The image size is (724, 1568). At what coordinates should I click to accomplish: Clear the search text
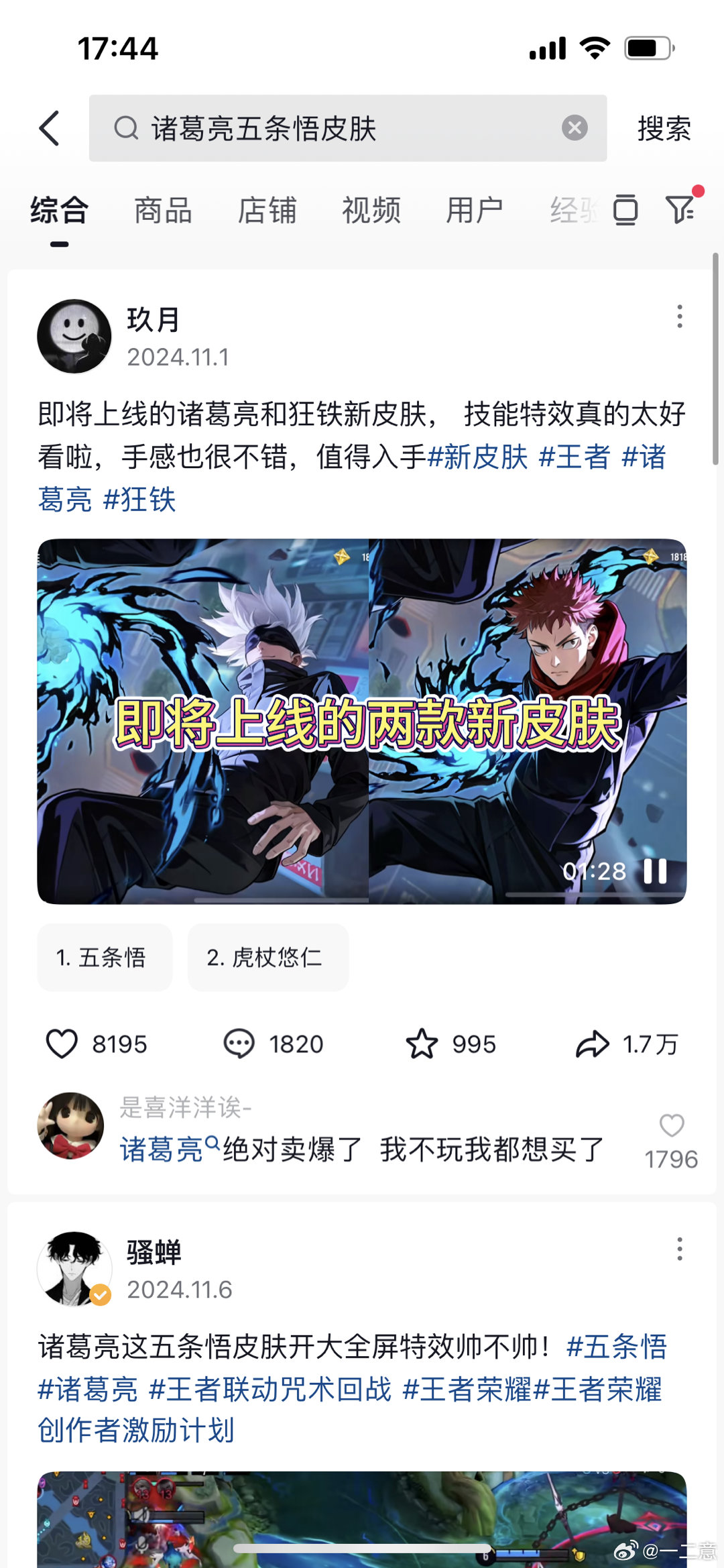pos(575,127)
